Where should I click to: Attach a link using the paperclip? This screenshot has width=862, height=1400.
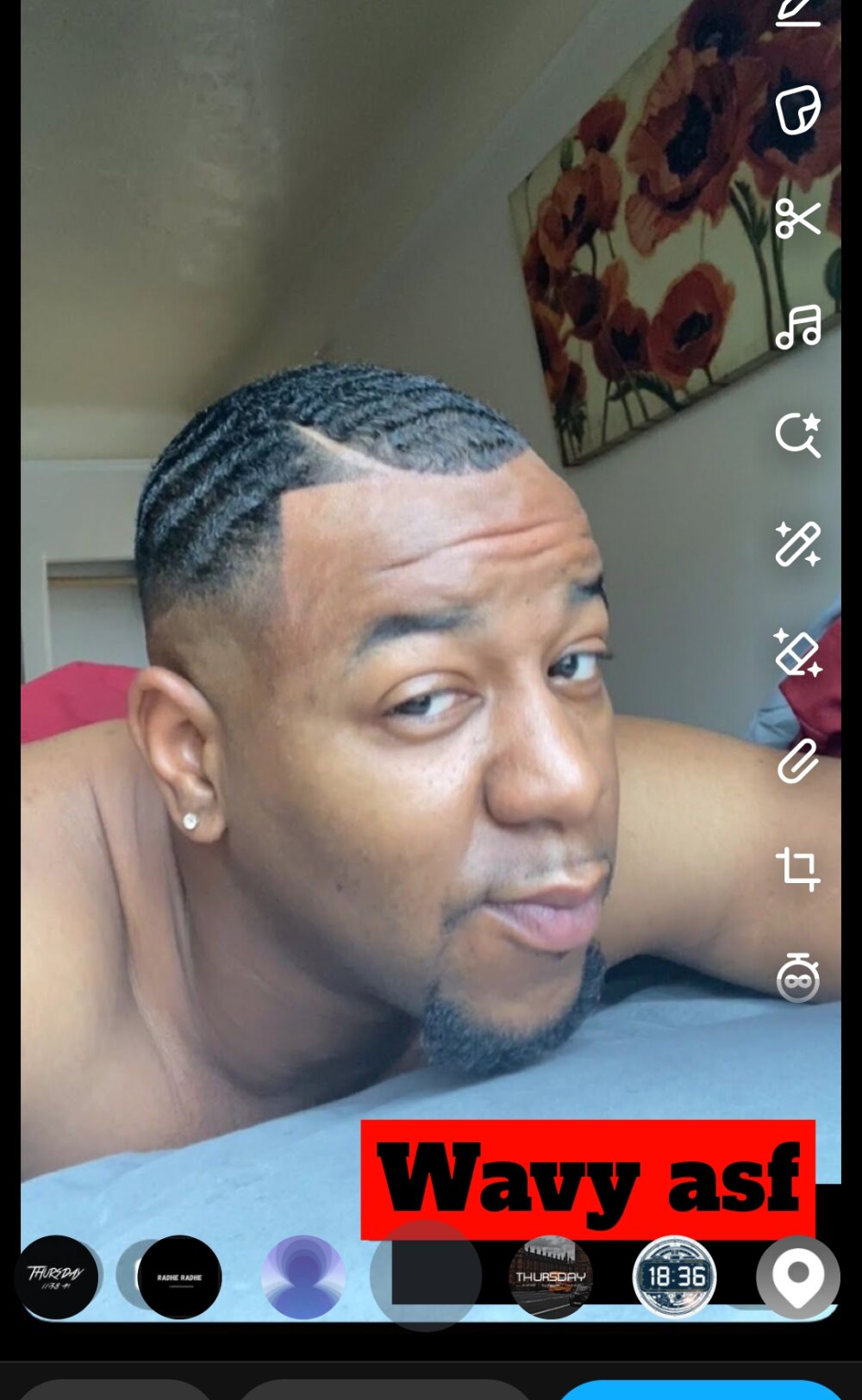coord(799,762)
